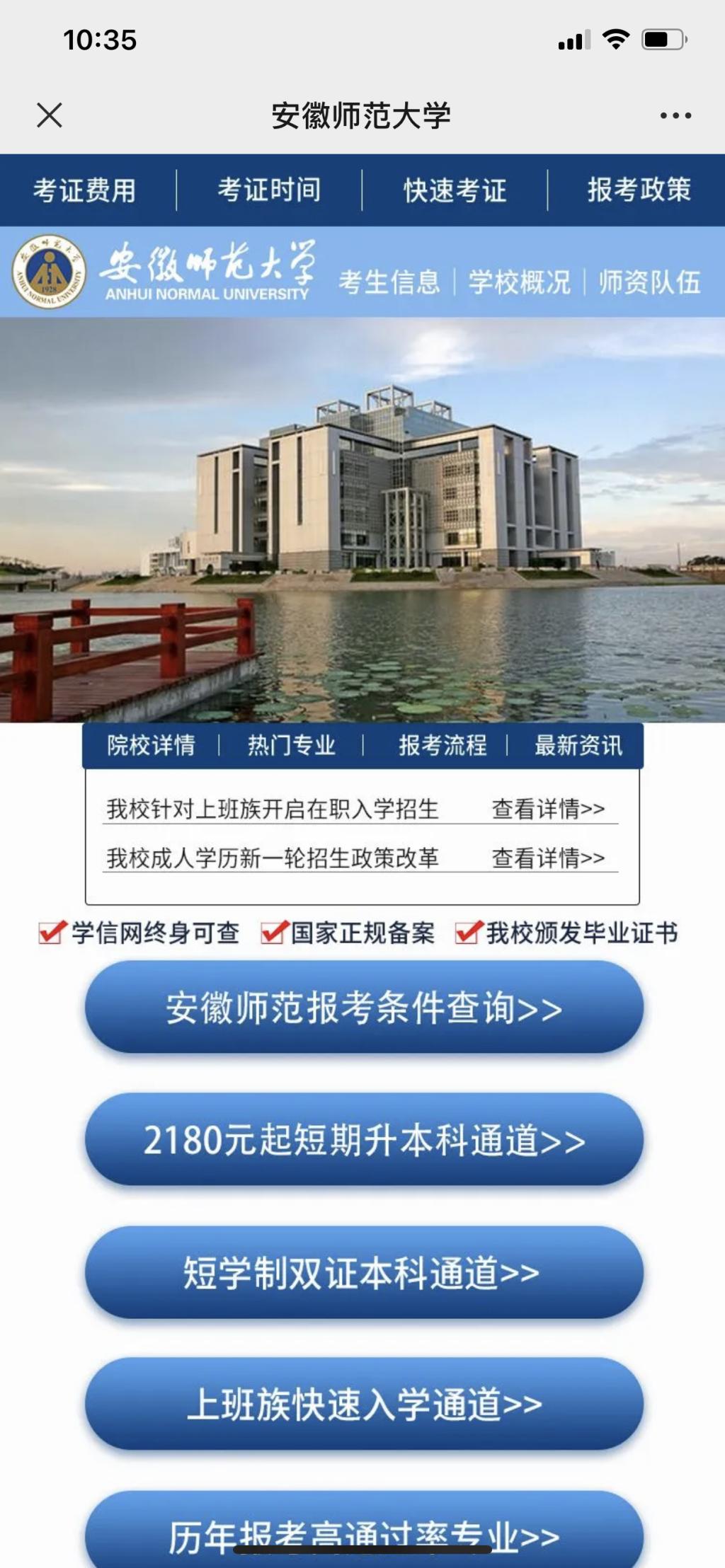Viewport: 725px width, 1568px height.
Task: Close the 安徽师范大学 web page
Action: point(50,115)
